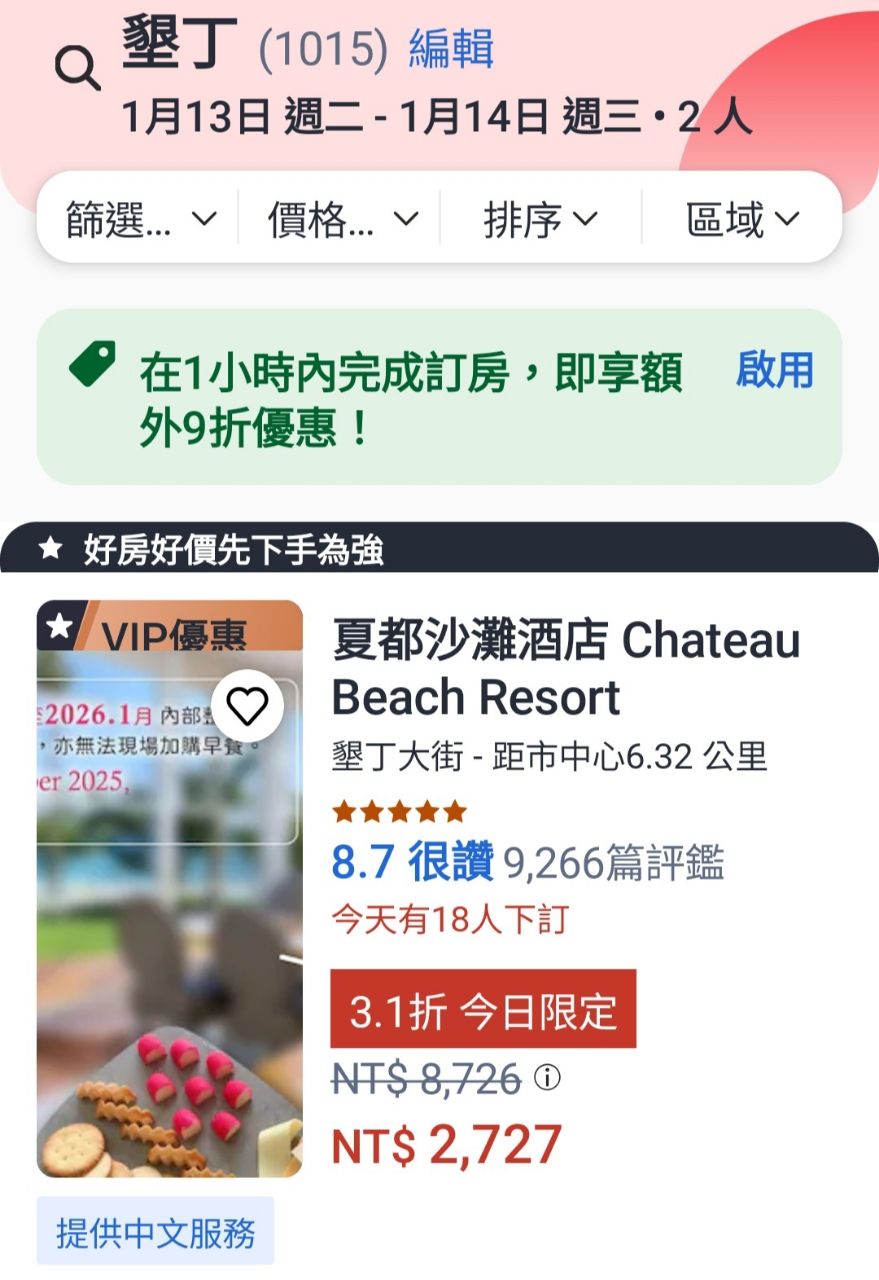Edit the 墾丁 search via 編輯
This screenshot has height=1280, width=879.
pos(451,49)
